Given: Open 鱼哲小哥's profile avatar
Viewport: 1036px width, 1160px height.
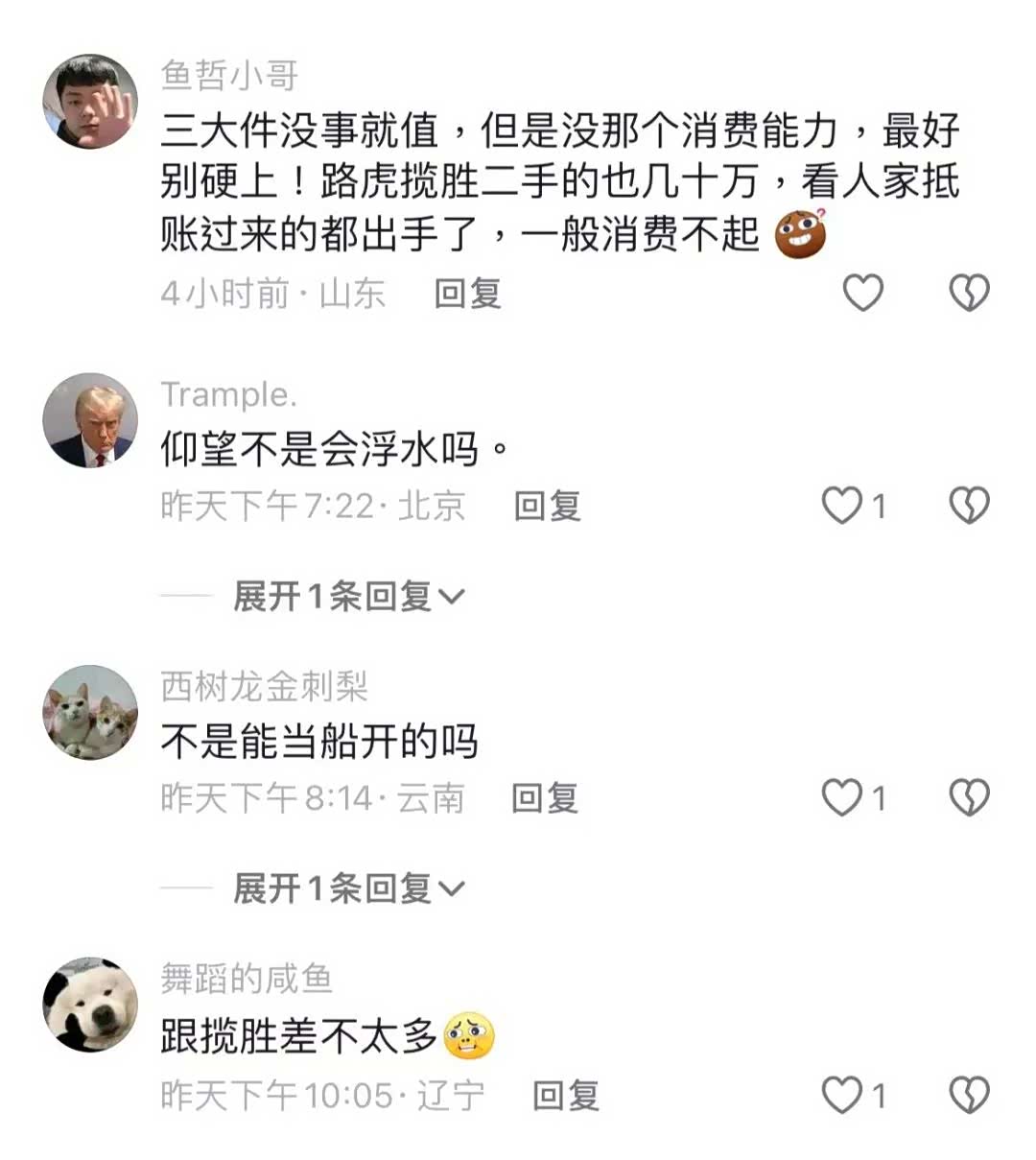Looking at the screenshot, I should [x=90, y=102].
